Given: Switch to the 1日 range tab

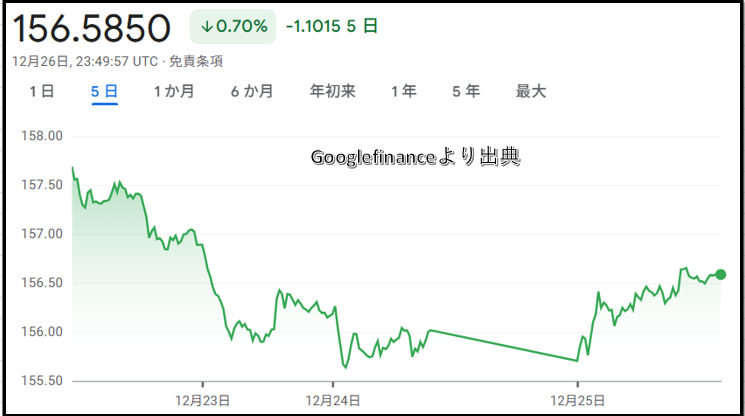Looking at the screenshot, I should click(x=42, y=91).
